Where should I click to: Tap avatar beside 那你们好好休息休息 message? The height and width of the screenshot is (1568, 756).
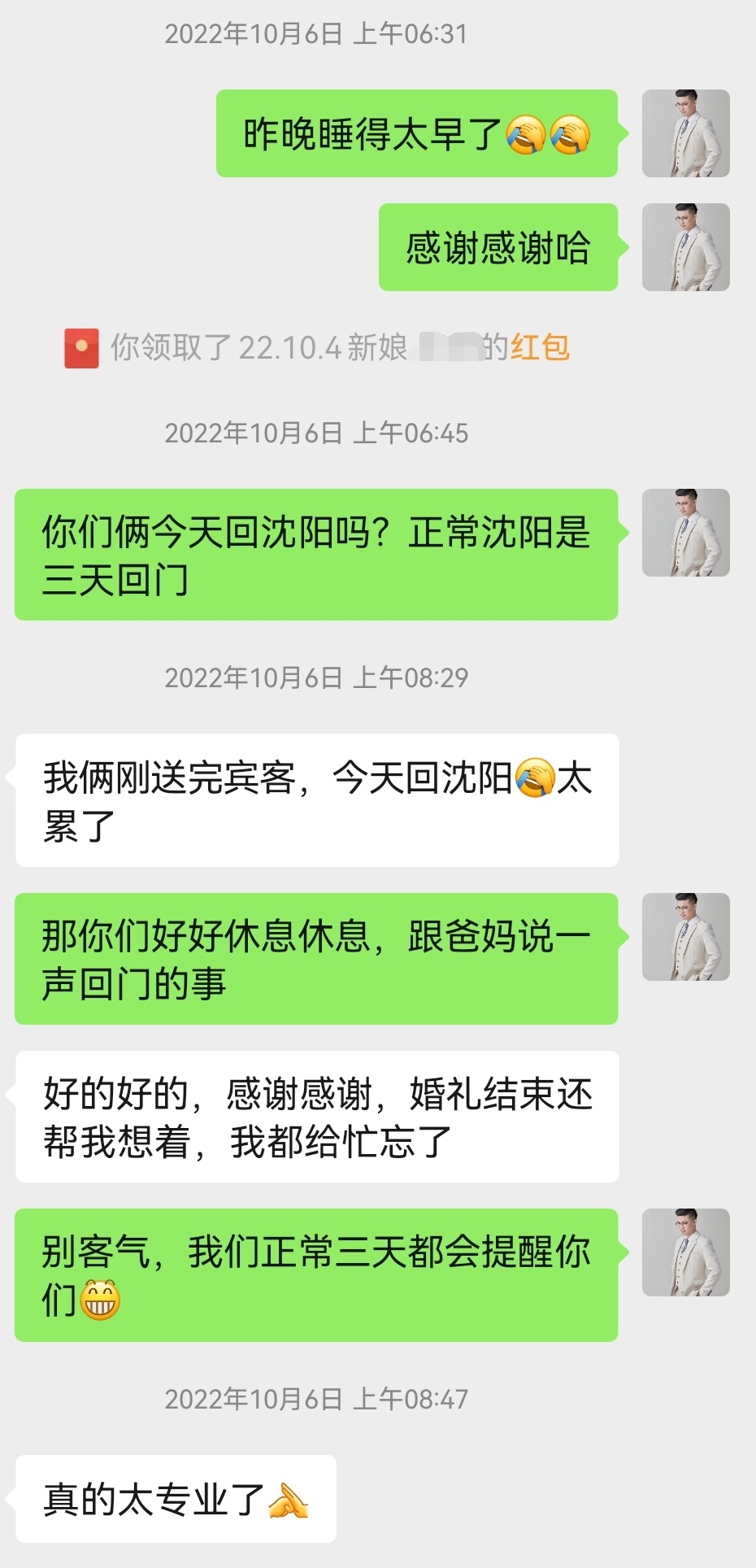pyautogui.click(x=685, y=937)
